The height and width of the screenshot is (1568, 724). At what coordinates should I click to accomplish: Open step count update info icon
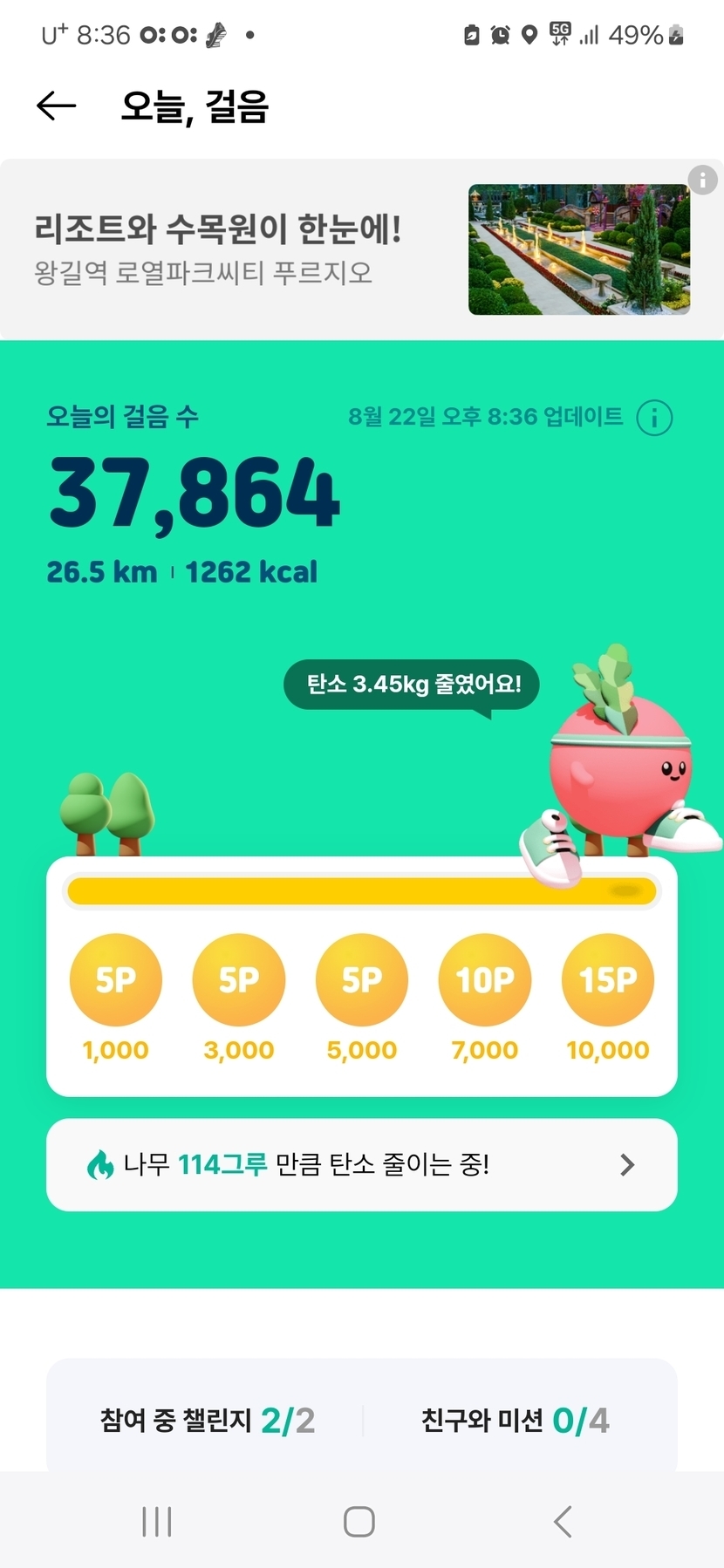(654, 418)
